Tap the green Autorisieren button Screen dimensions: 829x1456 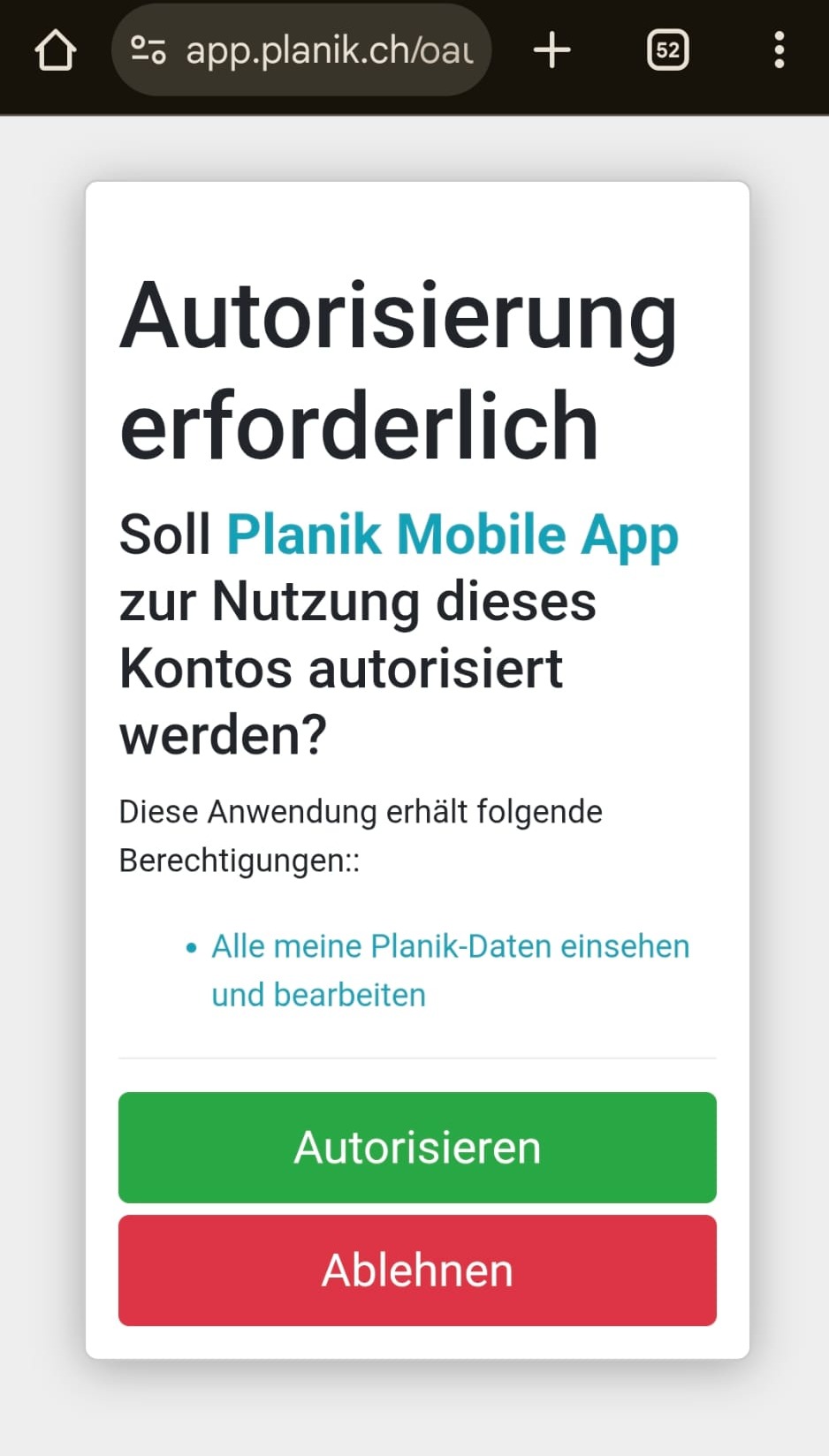click(417, 1147)
